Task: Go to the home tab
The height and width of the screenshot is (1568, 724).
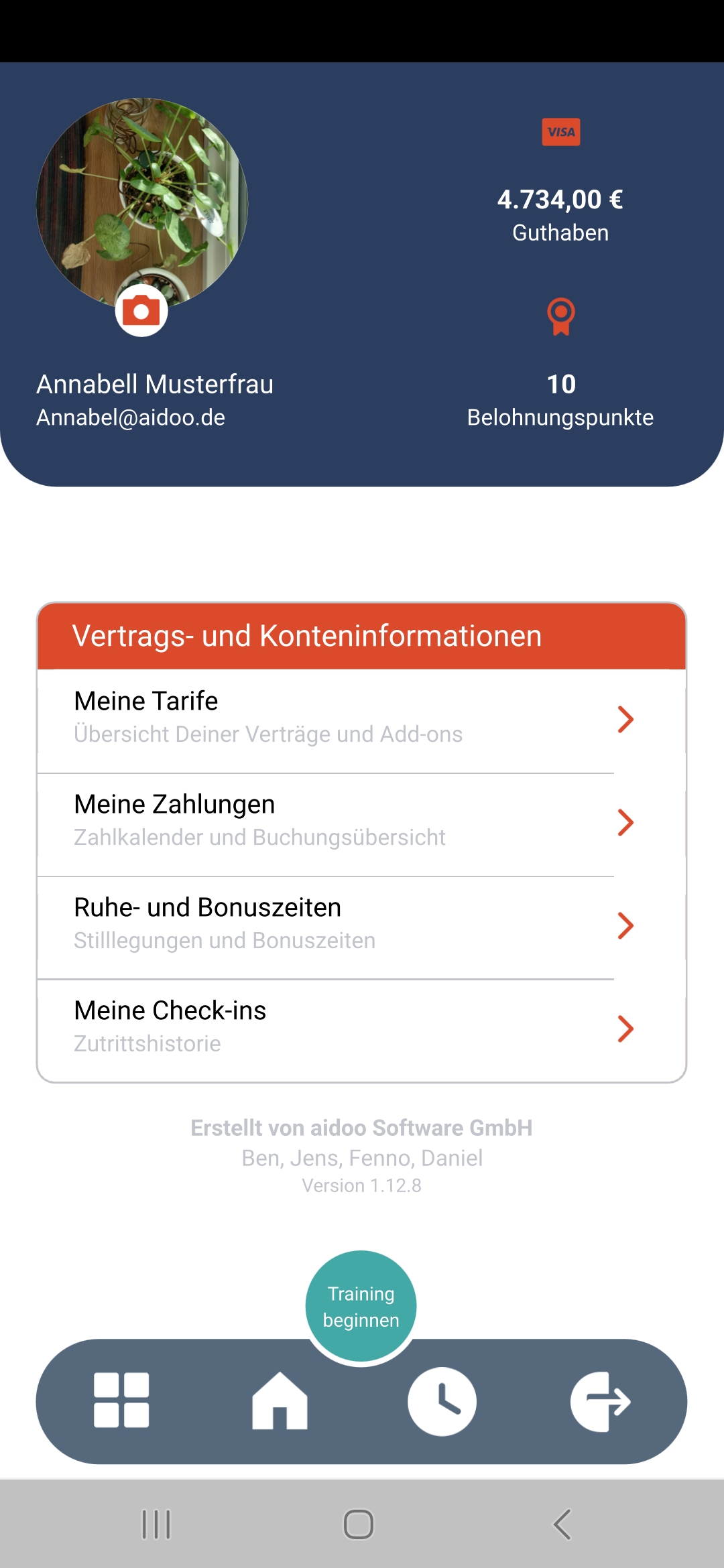Action: pos(280,1400)
